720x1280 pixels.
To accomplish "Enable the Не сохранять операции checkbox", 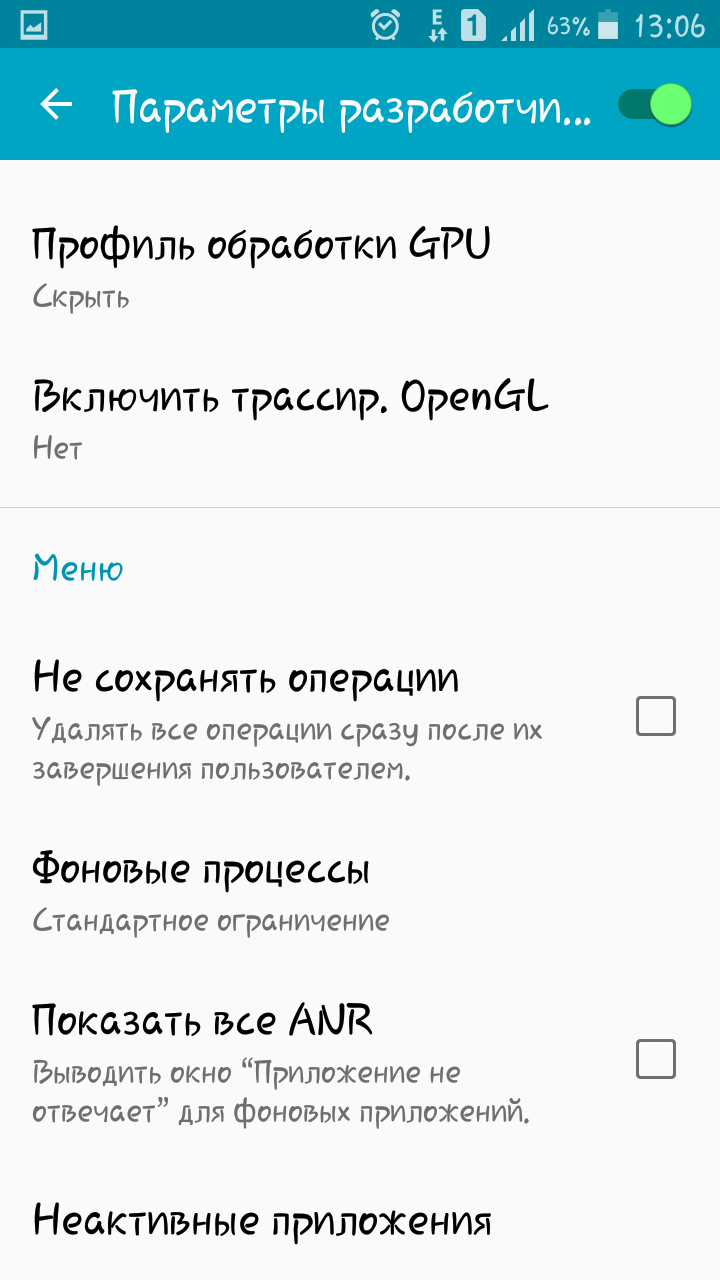I will point(656,716).
